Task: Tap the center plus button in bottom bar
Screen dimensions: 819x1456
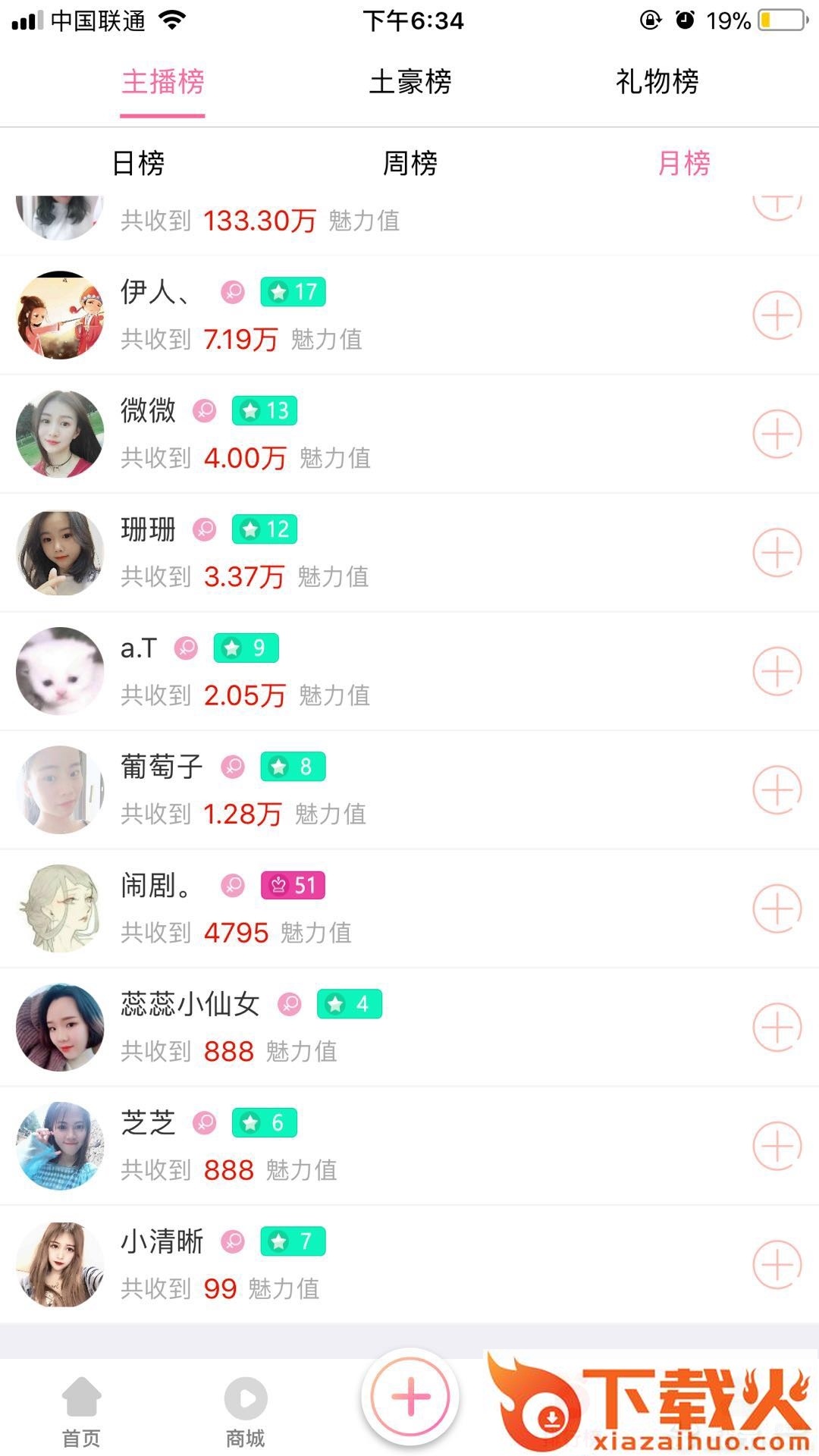Action: pyautogui.click(x=410, y=1397)
